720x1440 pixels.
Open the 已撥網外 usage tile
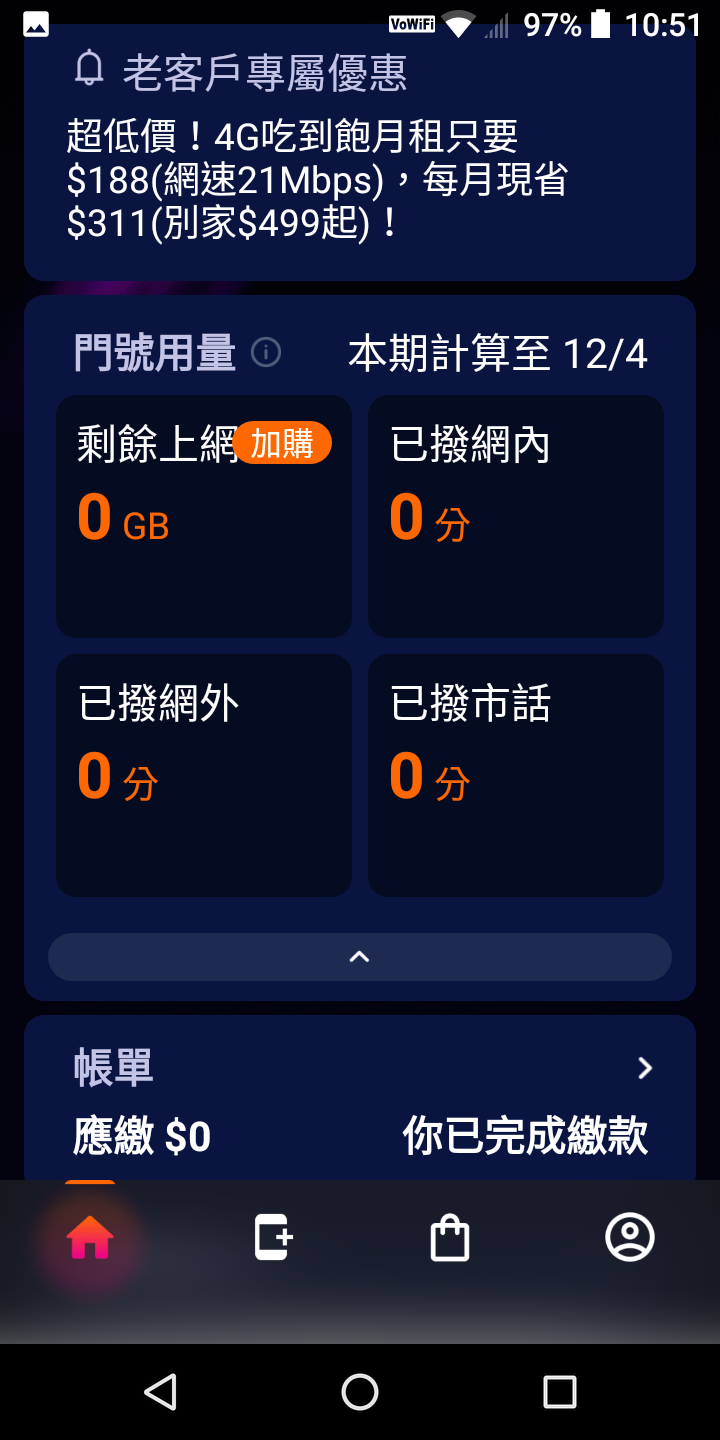point(204,775)
